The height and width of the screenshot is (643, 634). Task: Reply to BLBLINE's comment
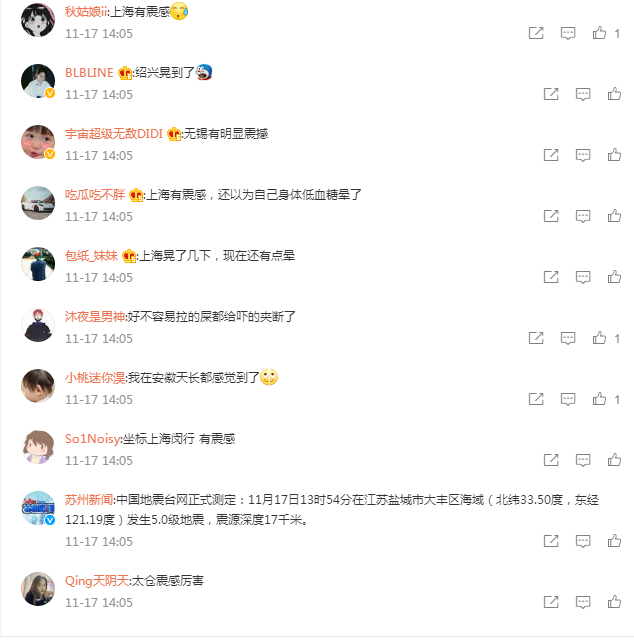point(583,94)
